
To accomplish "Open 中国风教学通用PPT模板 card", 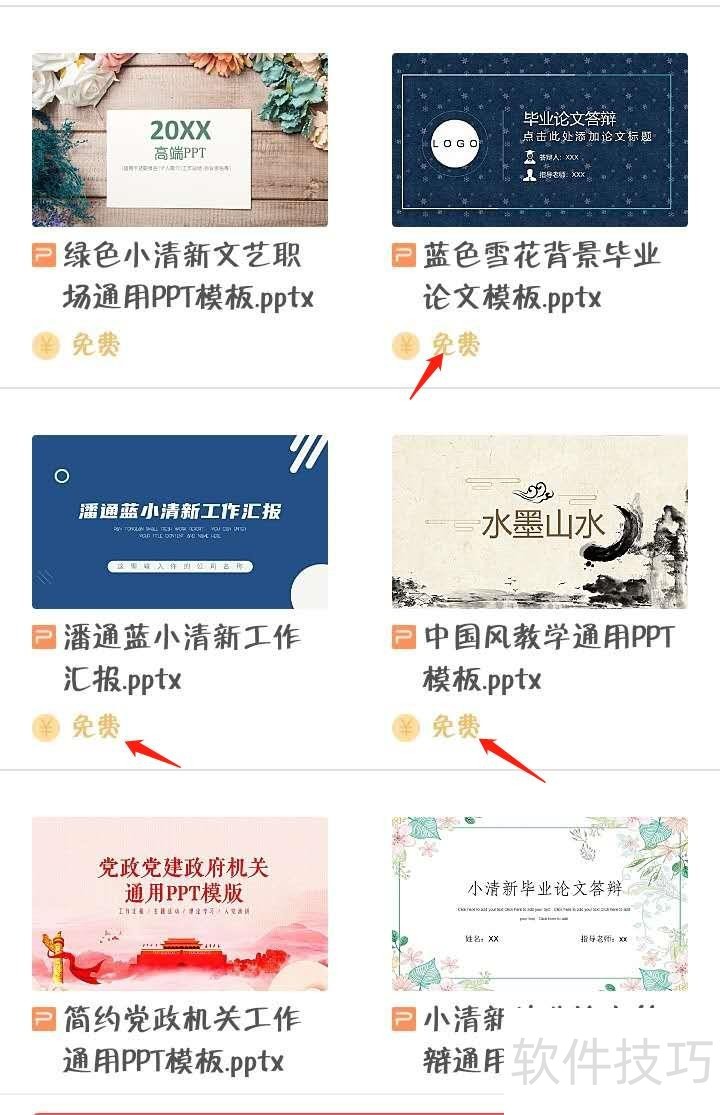I will point(540,522).
